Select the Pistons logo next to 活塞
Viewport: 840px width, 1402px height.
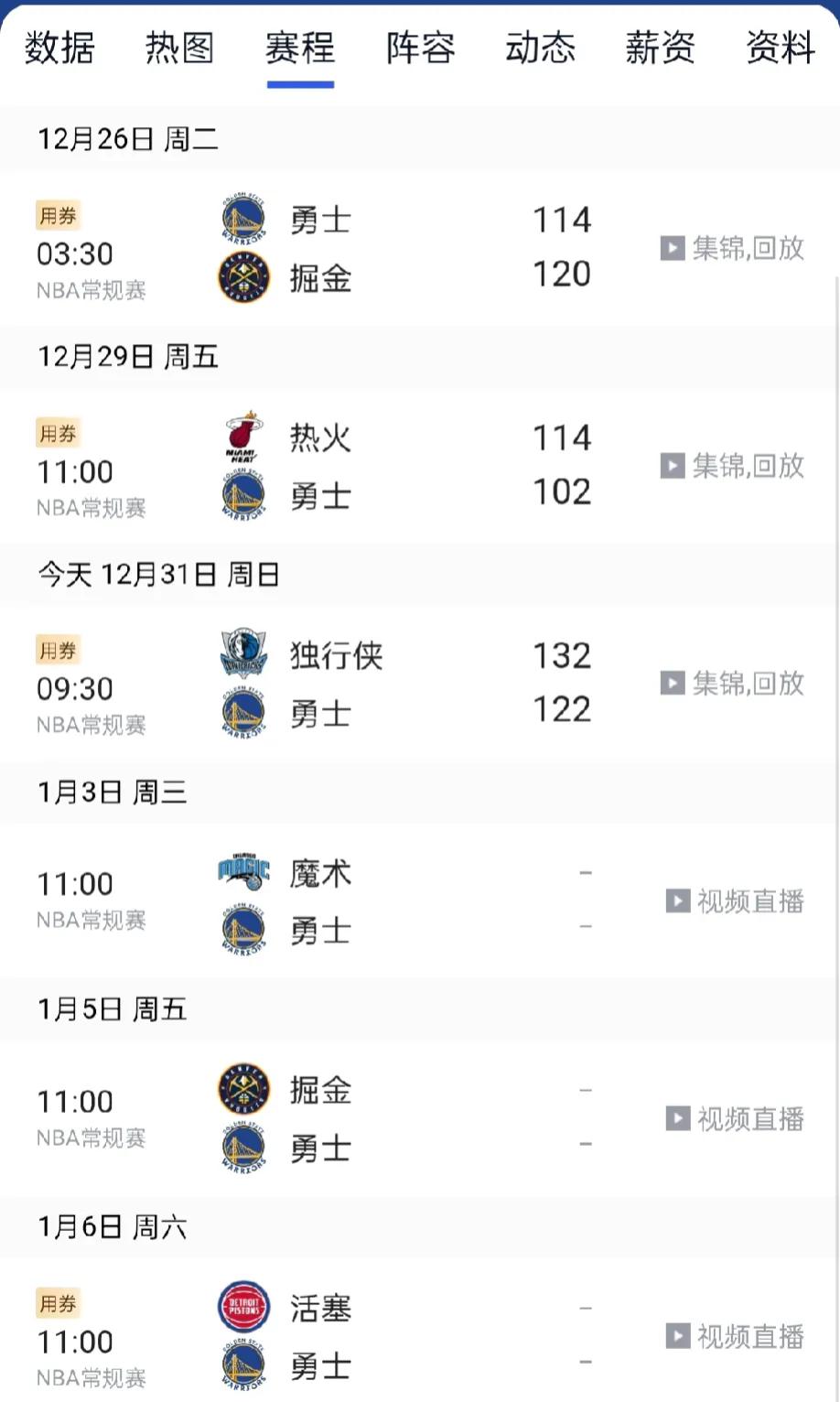[x=242, y=1307]
